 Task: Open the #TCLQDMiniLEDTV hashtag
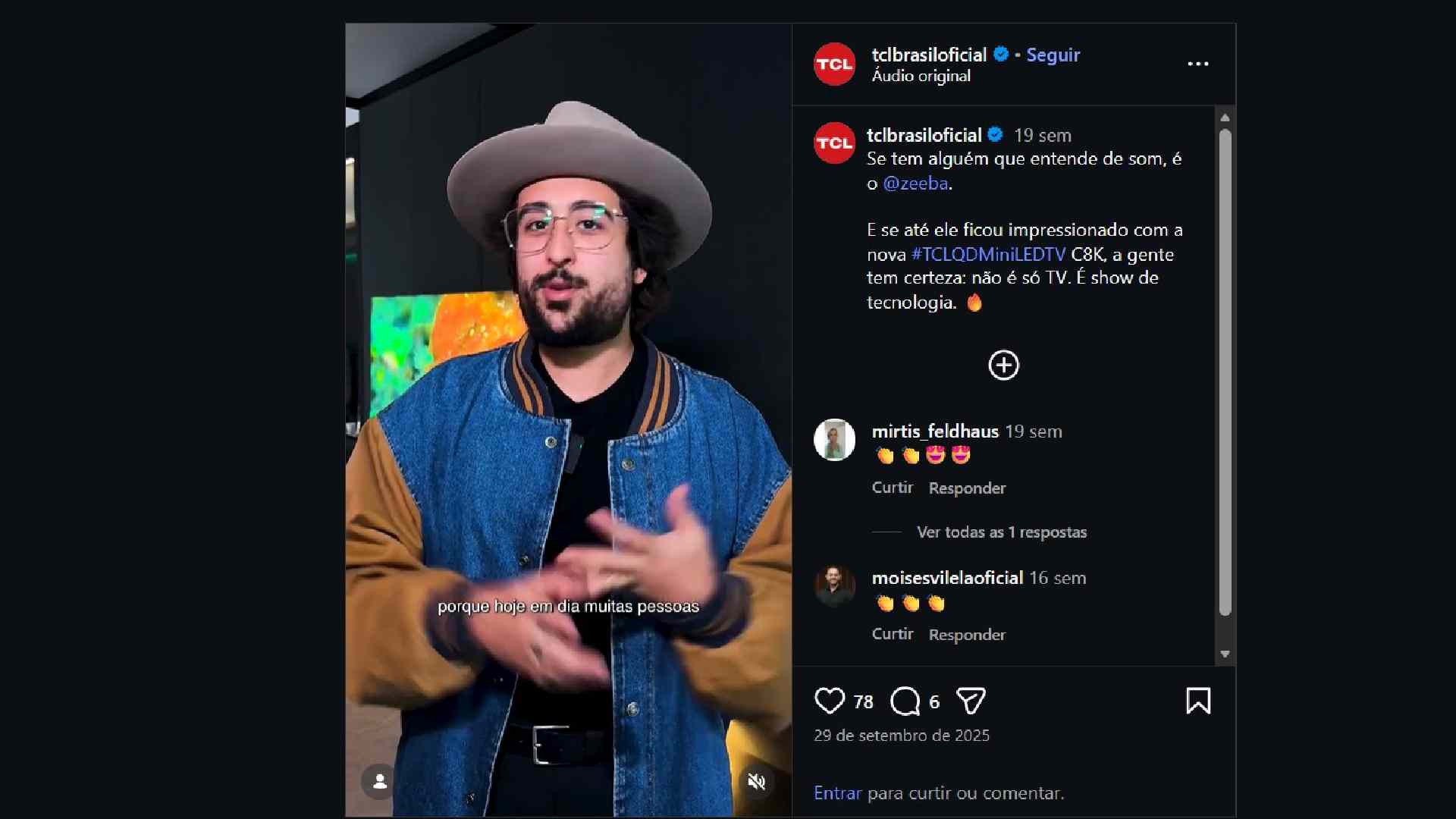[x=988, y=255]
